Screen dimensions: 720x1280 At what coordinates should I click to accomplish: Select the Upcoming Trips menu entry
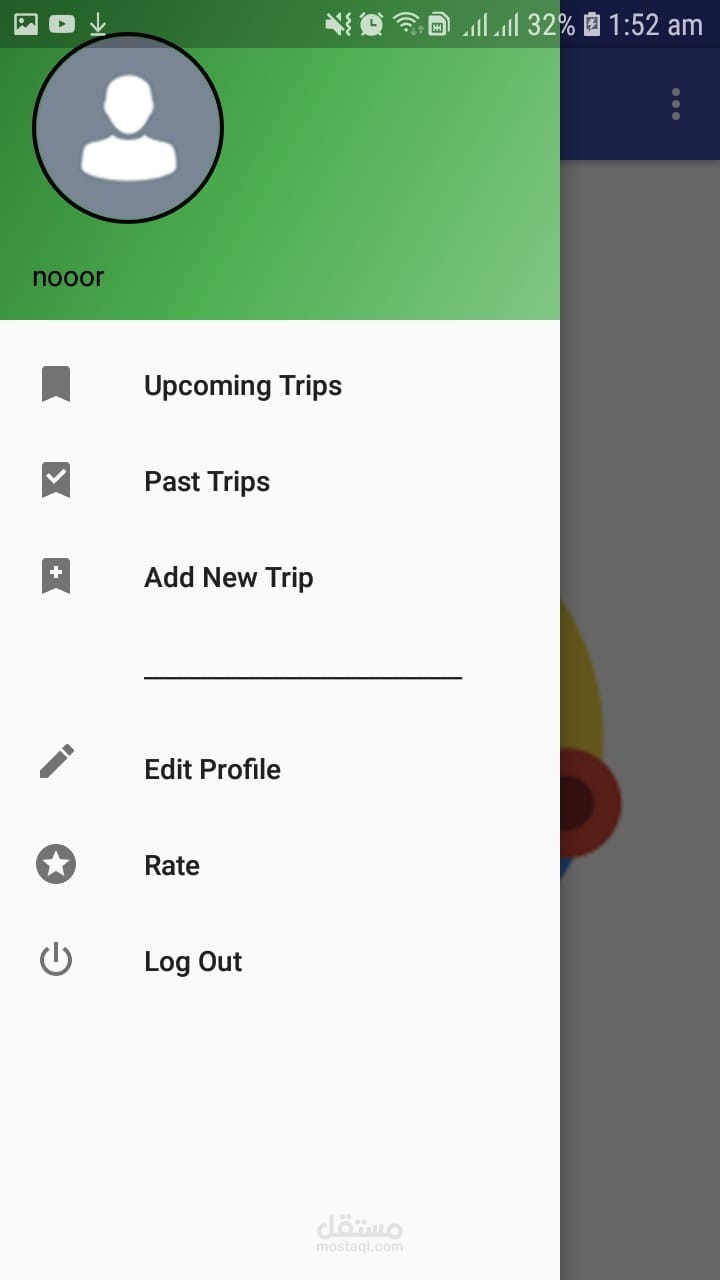coord(242,384)
